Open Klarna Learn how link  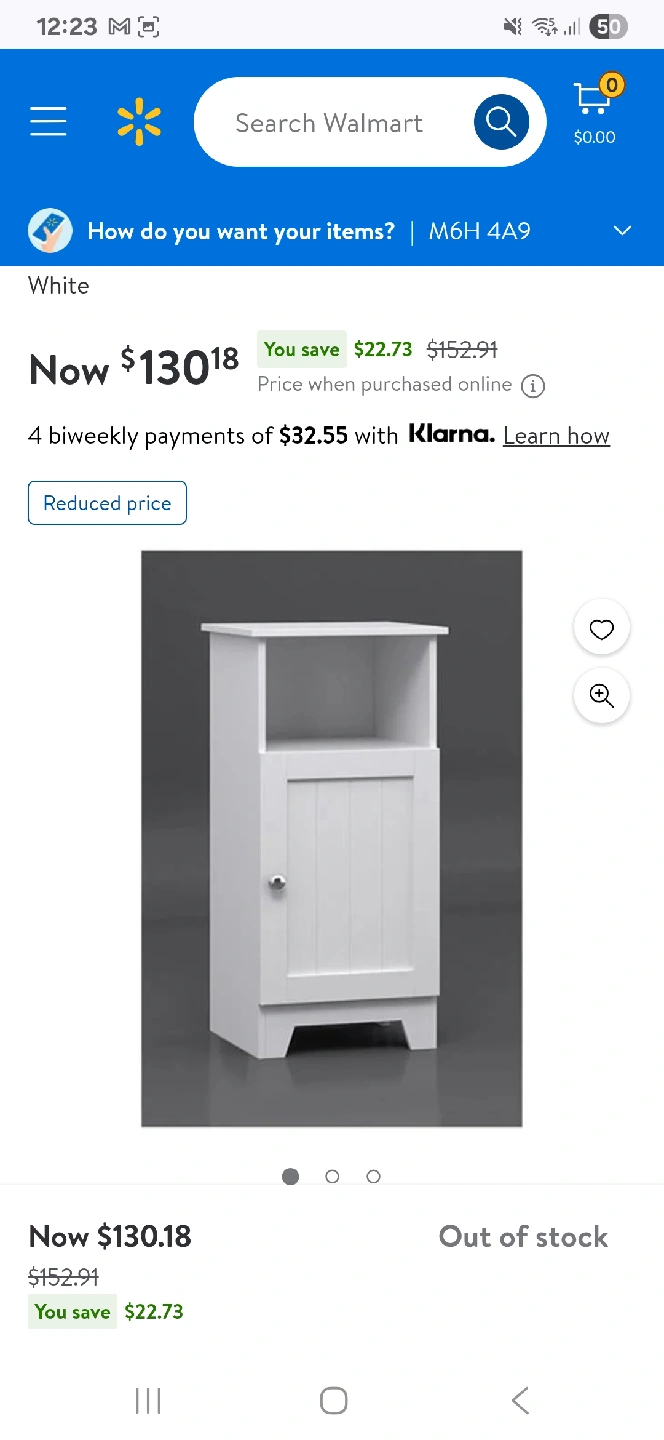[556, 436]
